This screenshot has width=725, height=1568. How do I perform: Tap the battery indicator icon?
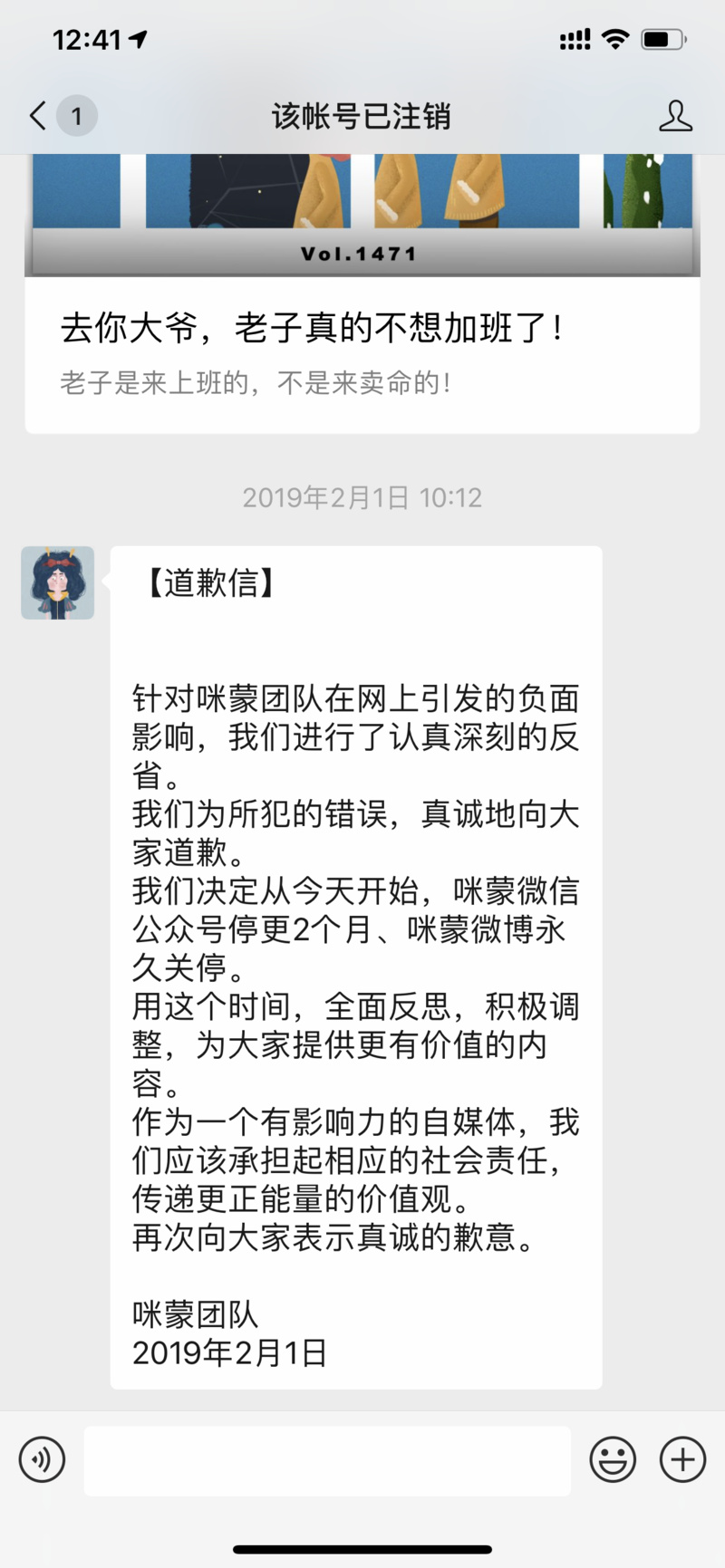[659, 39]
